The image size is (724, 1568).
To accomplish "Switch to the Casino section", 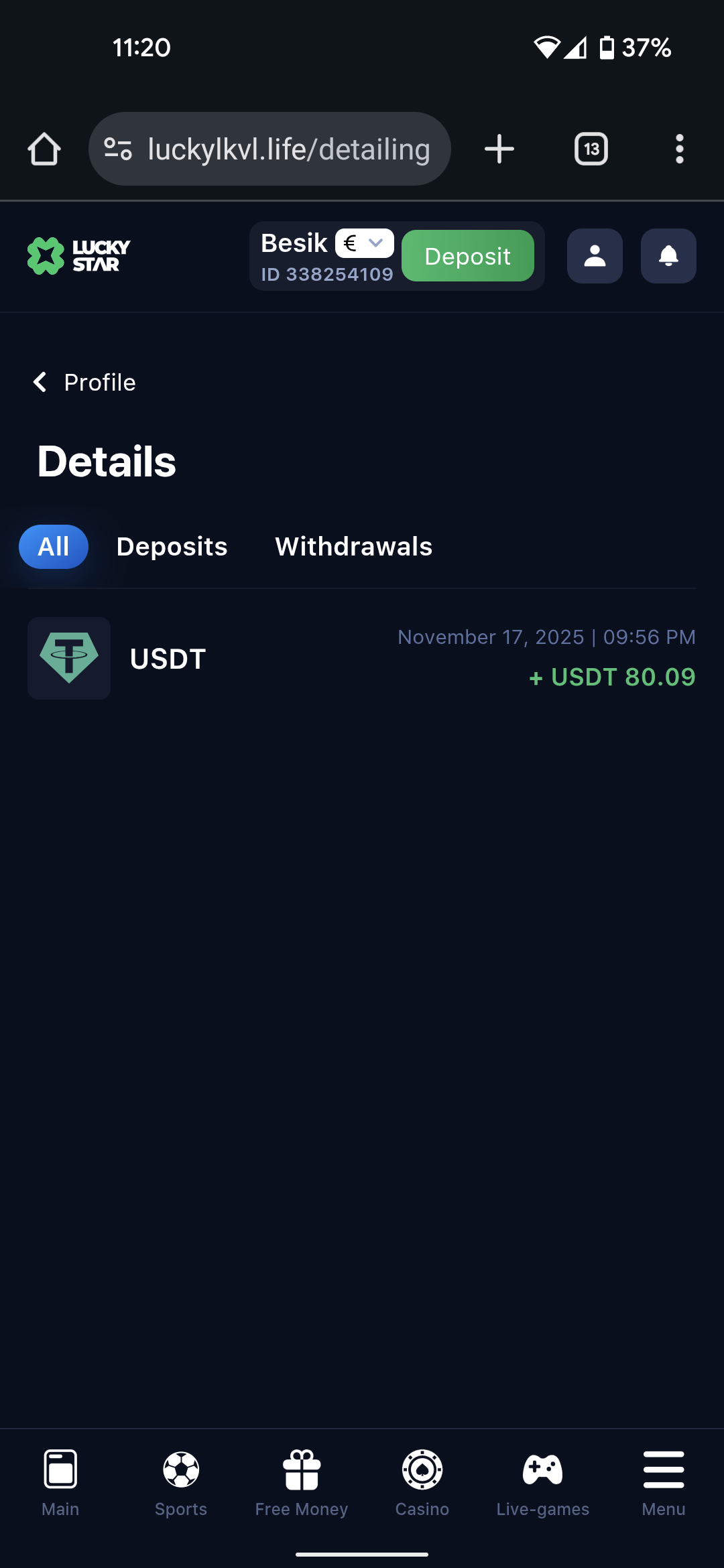I will coord(422,1482).
